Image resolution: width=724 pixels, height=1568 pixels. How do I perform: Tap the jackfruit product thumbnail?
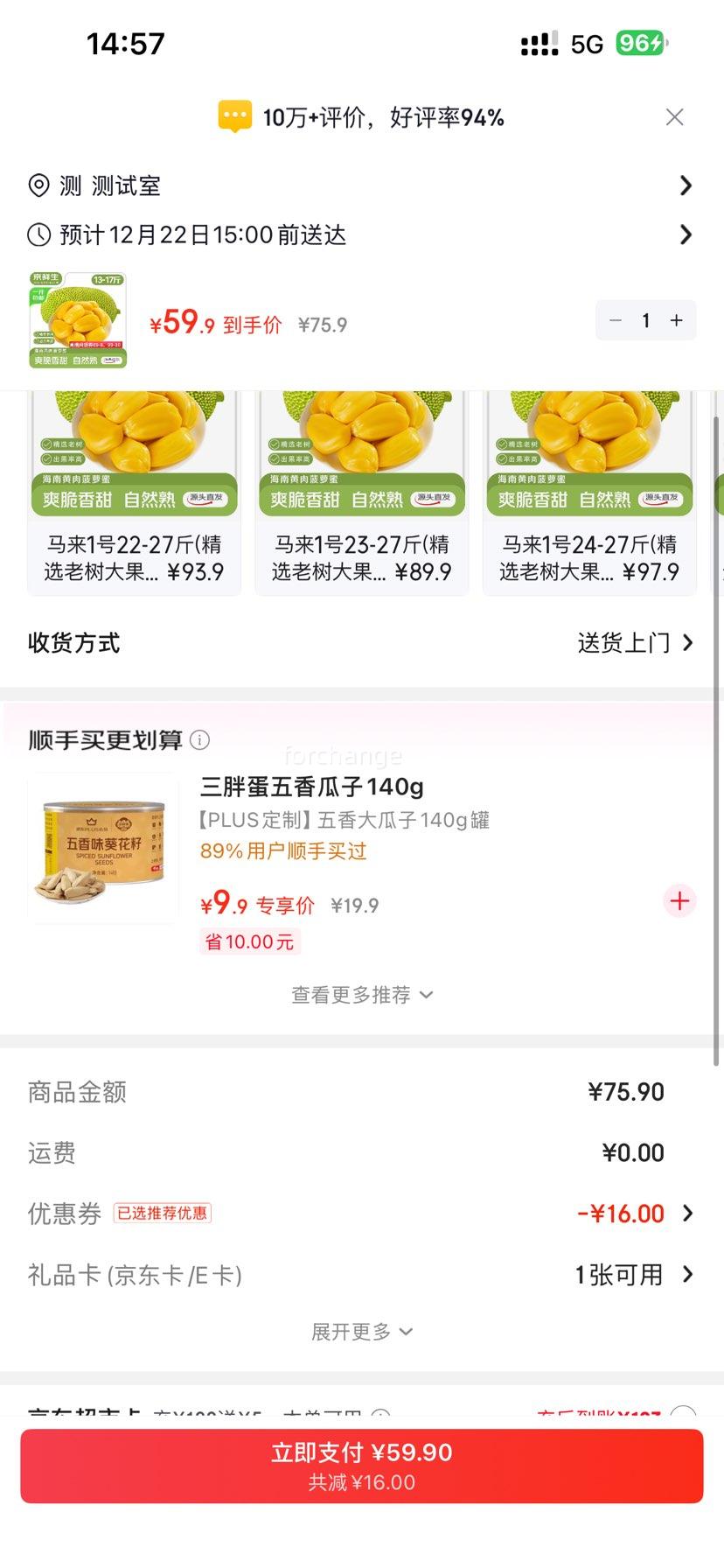(x=77, y=318)
